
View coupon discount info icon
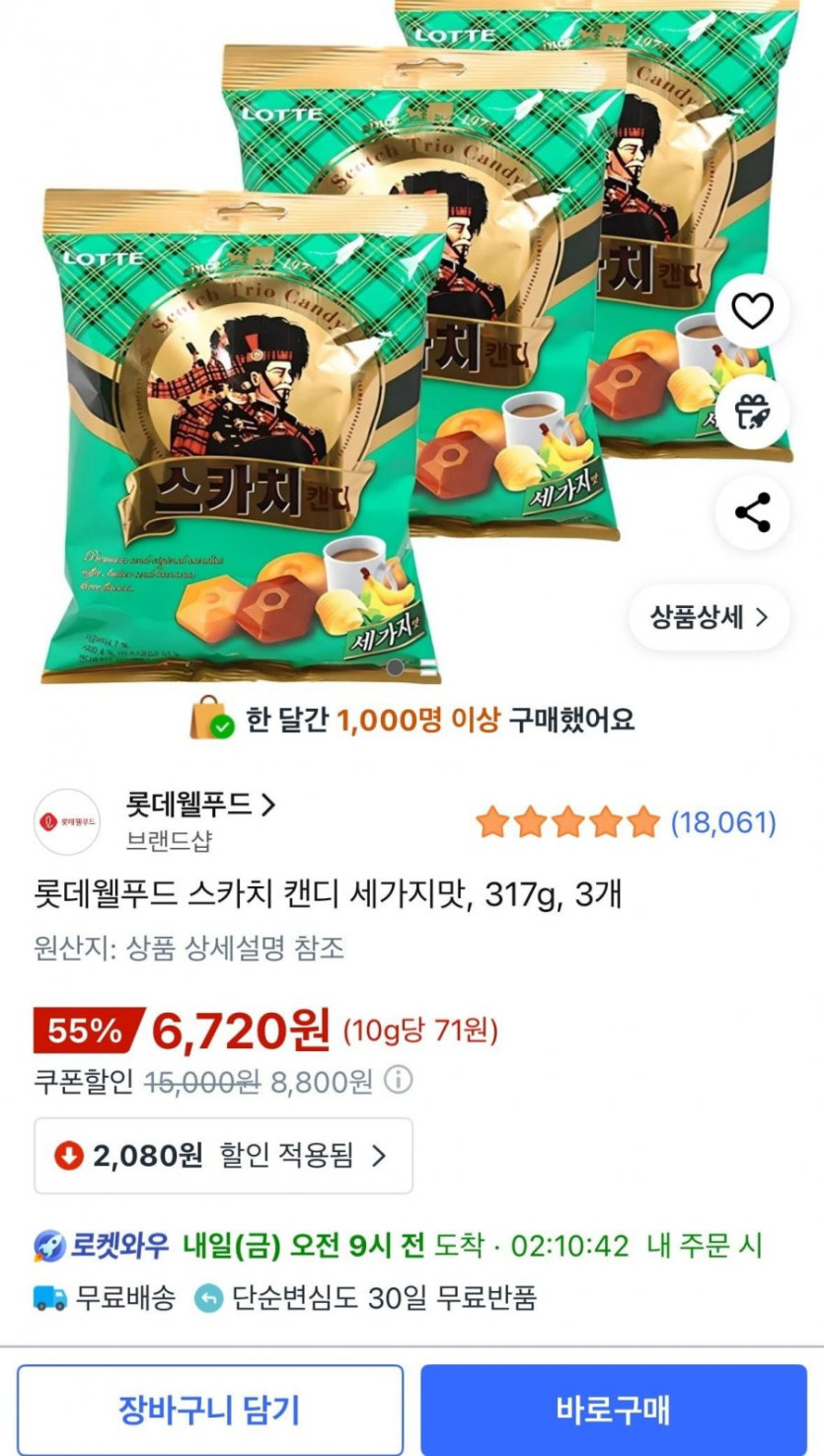[398, 1080]
